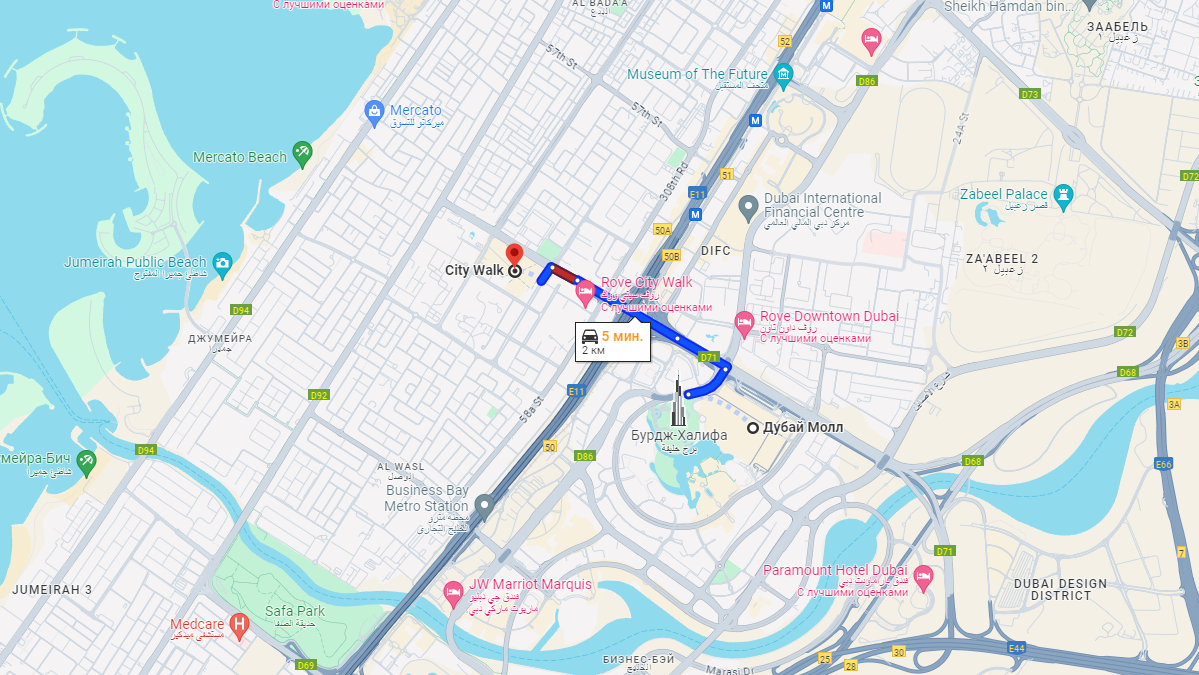Open the Paramount Hotel Dubai pin
This screenshot has height=675, width=1199.
(x=923, y=577)
